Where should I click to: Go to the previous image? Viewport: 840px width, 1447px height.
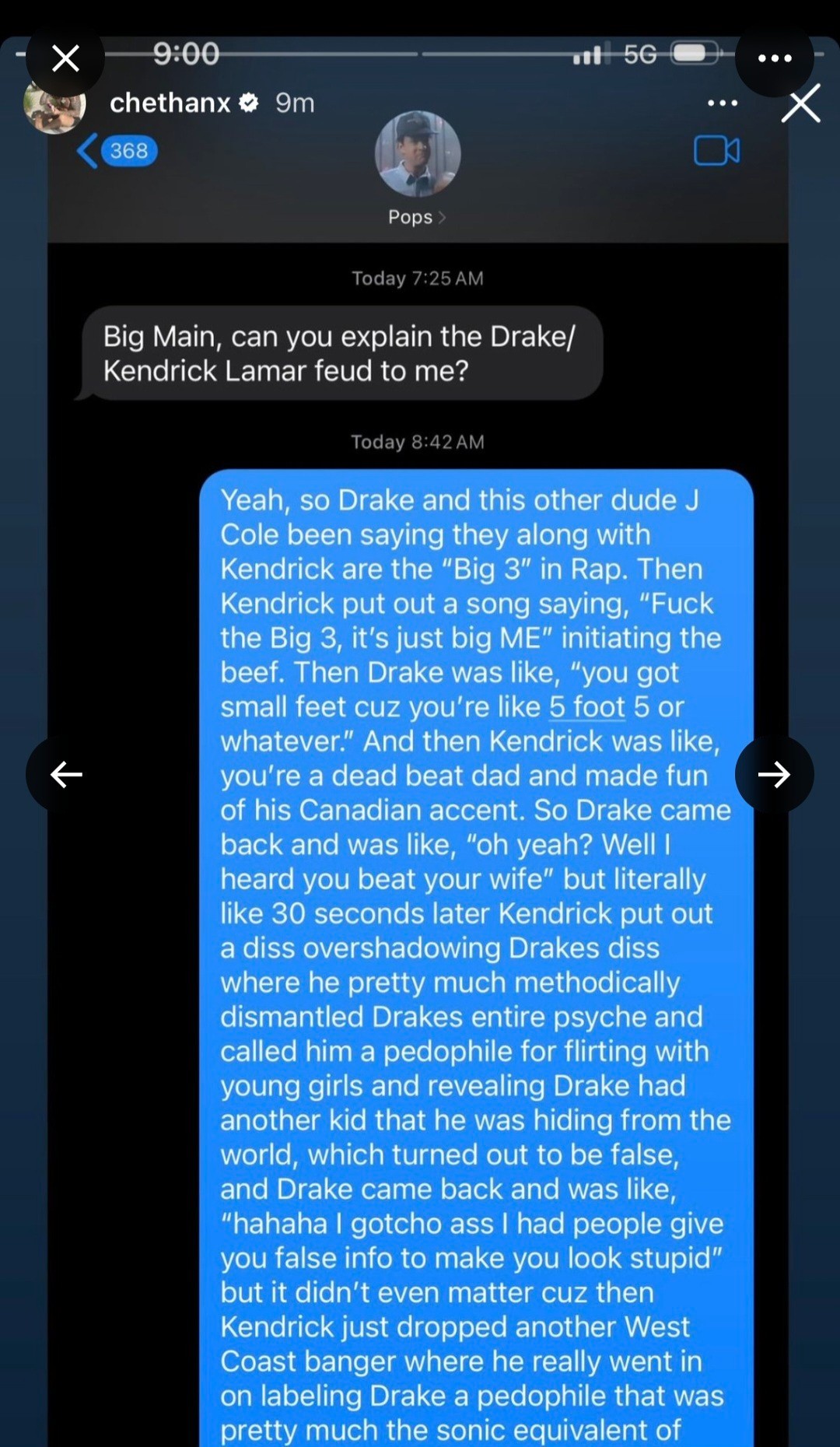65,774
